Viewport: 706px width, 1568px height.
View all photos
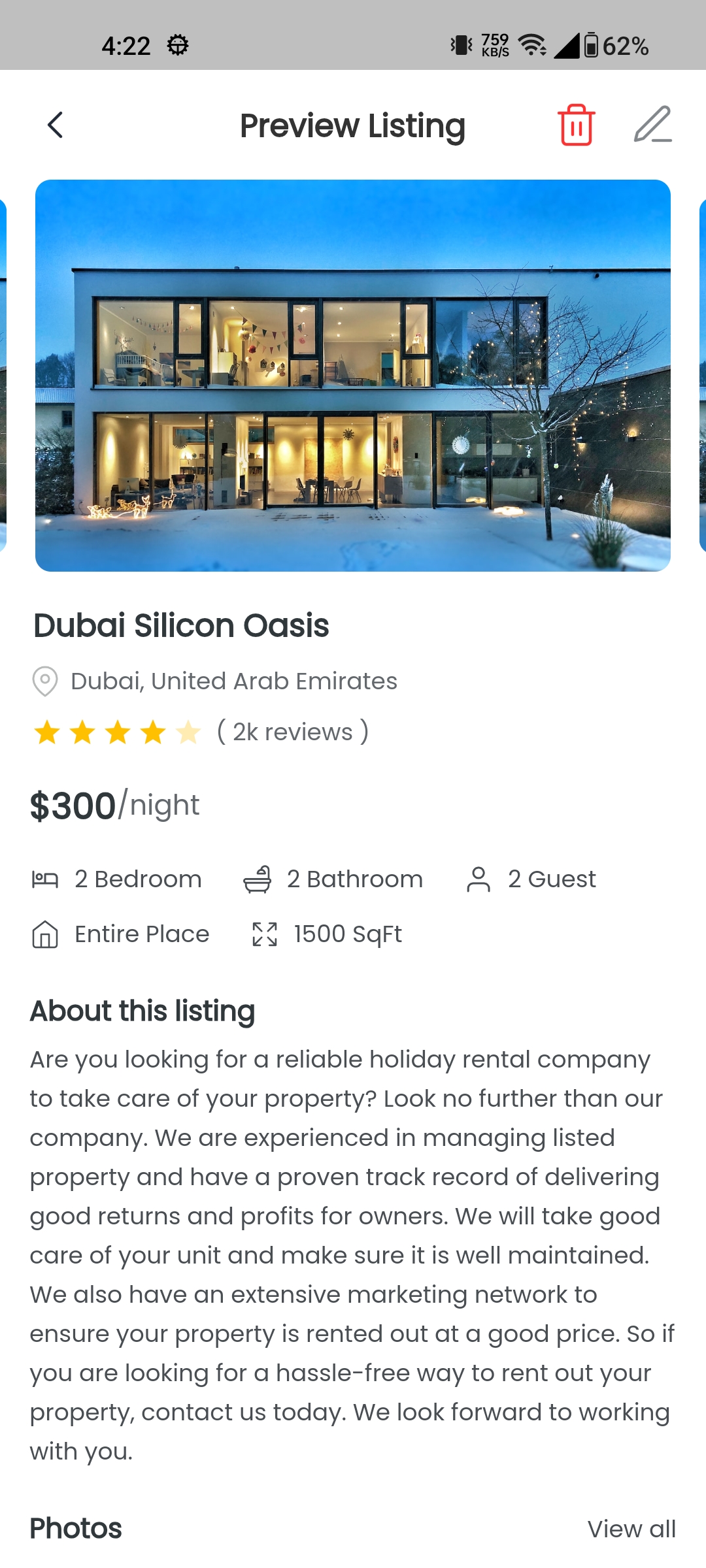click(631, 1529)
